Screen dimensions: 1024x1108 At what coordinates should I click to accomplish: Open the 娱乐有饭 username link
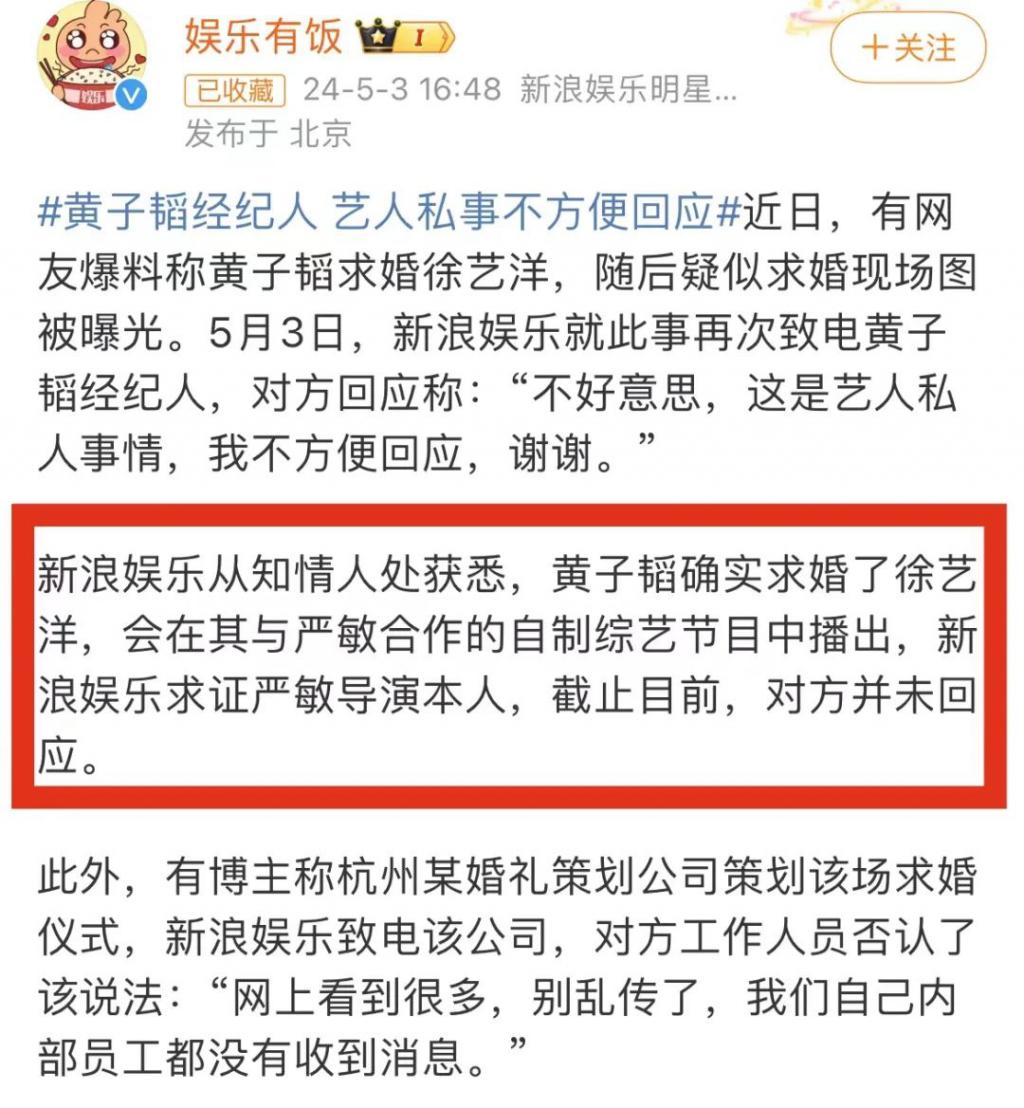tap(263, 38)
